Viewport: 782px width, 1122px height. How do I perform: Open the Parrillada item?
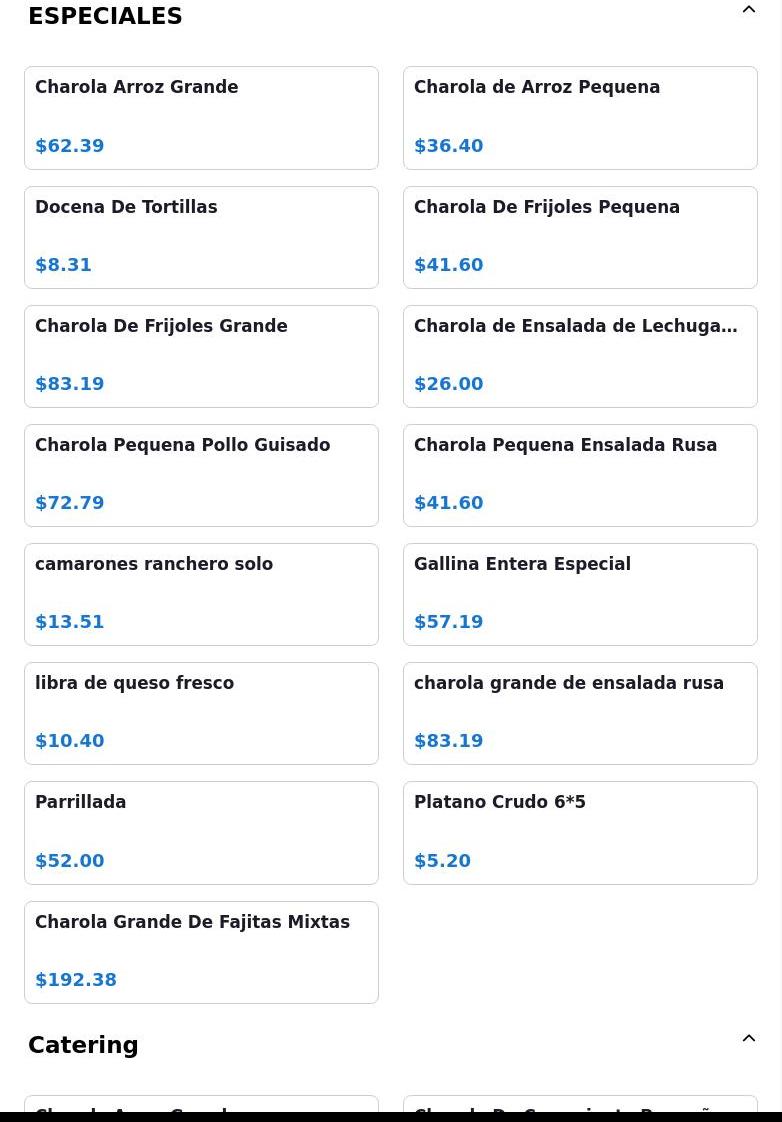pos(201,833)
